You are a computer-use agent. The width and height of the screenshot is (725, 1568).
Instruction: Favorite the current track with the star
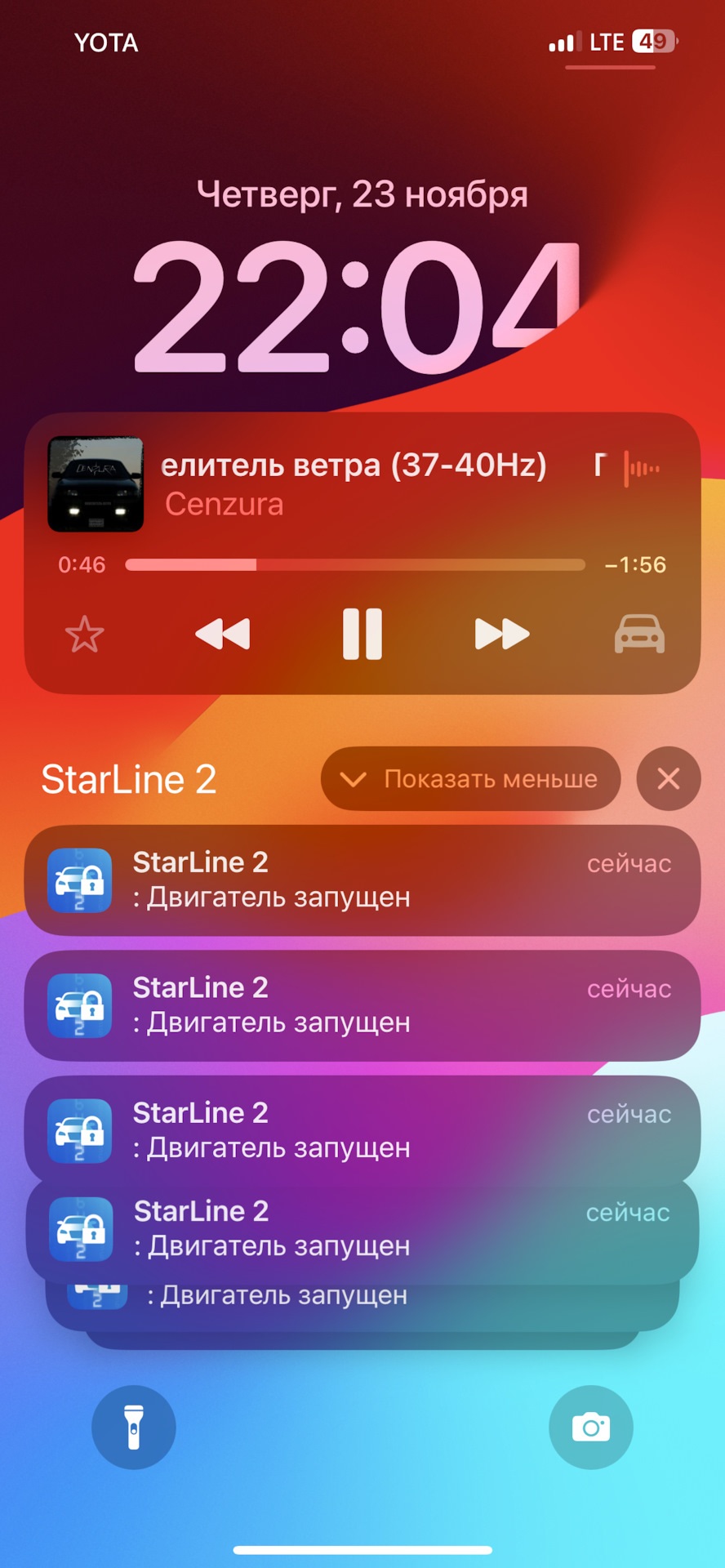pyautogui.click(x=84, y=634)
